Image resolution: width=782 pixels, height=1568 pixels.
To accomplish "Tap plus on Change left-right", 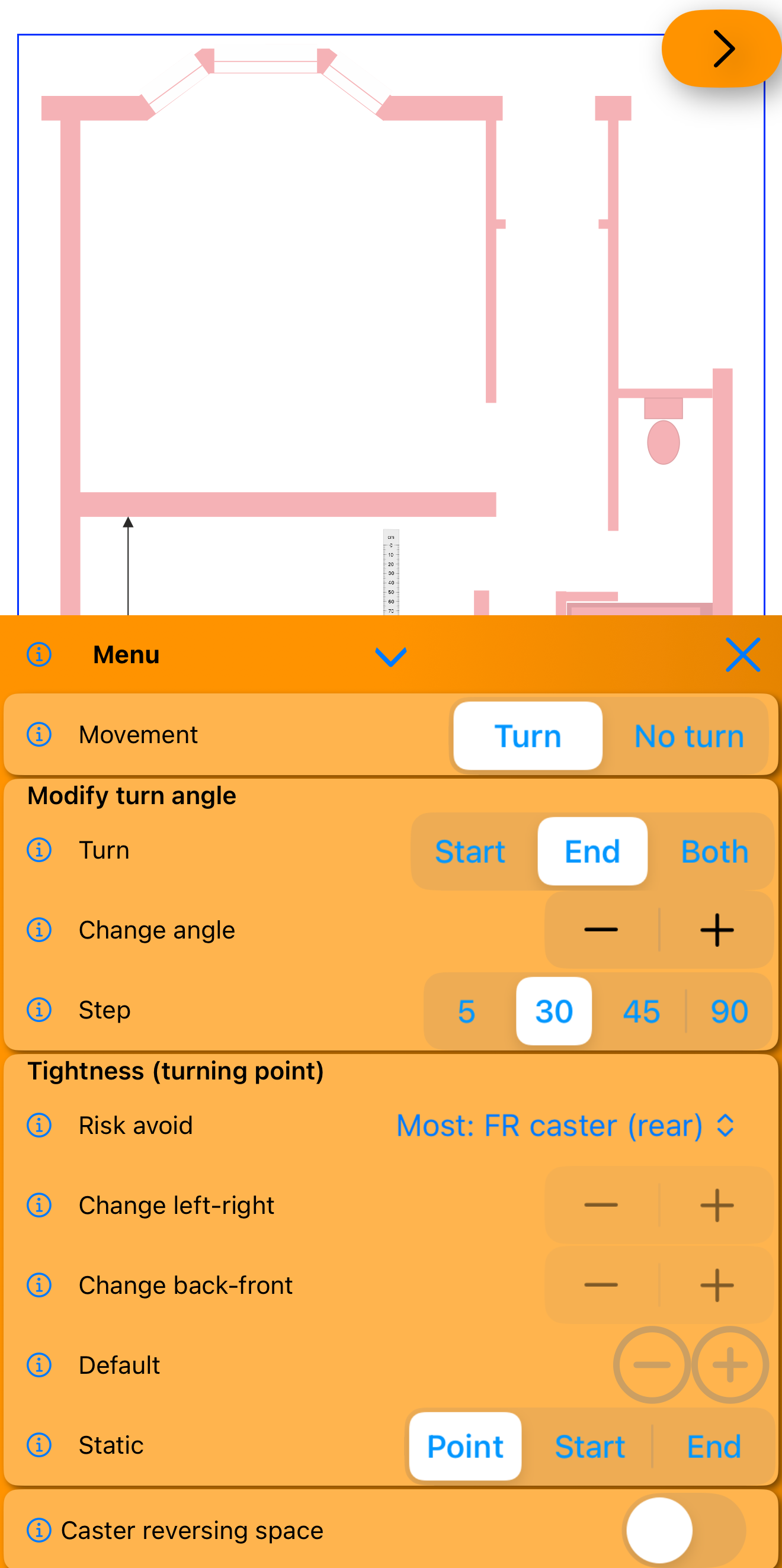I will 716,1205.
